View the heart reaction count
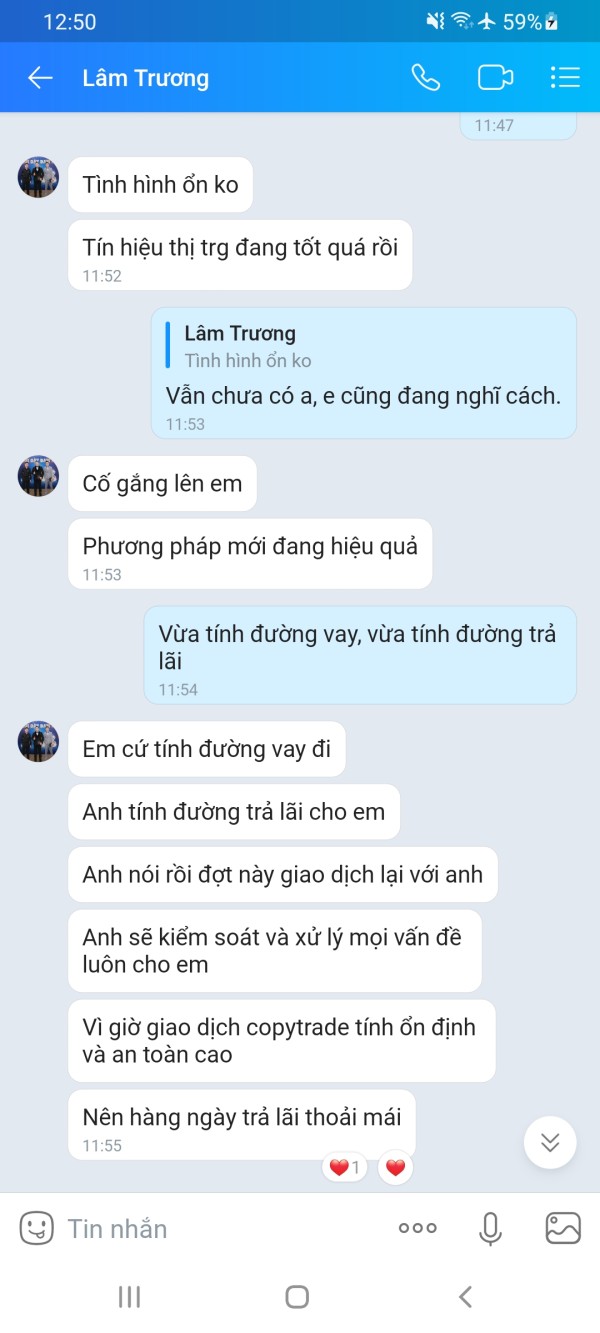This screenshot has height=1333, width=600. tap(346, 1167)
